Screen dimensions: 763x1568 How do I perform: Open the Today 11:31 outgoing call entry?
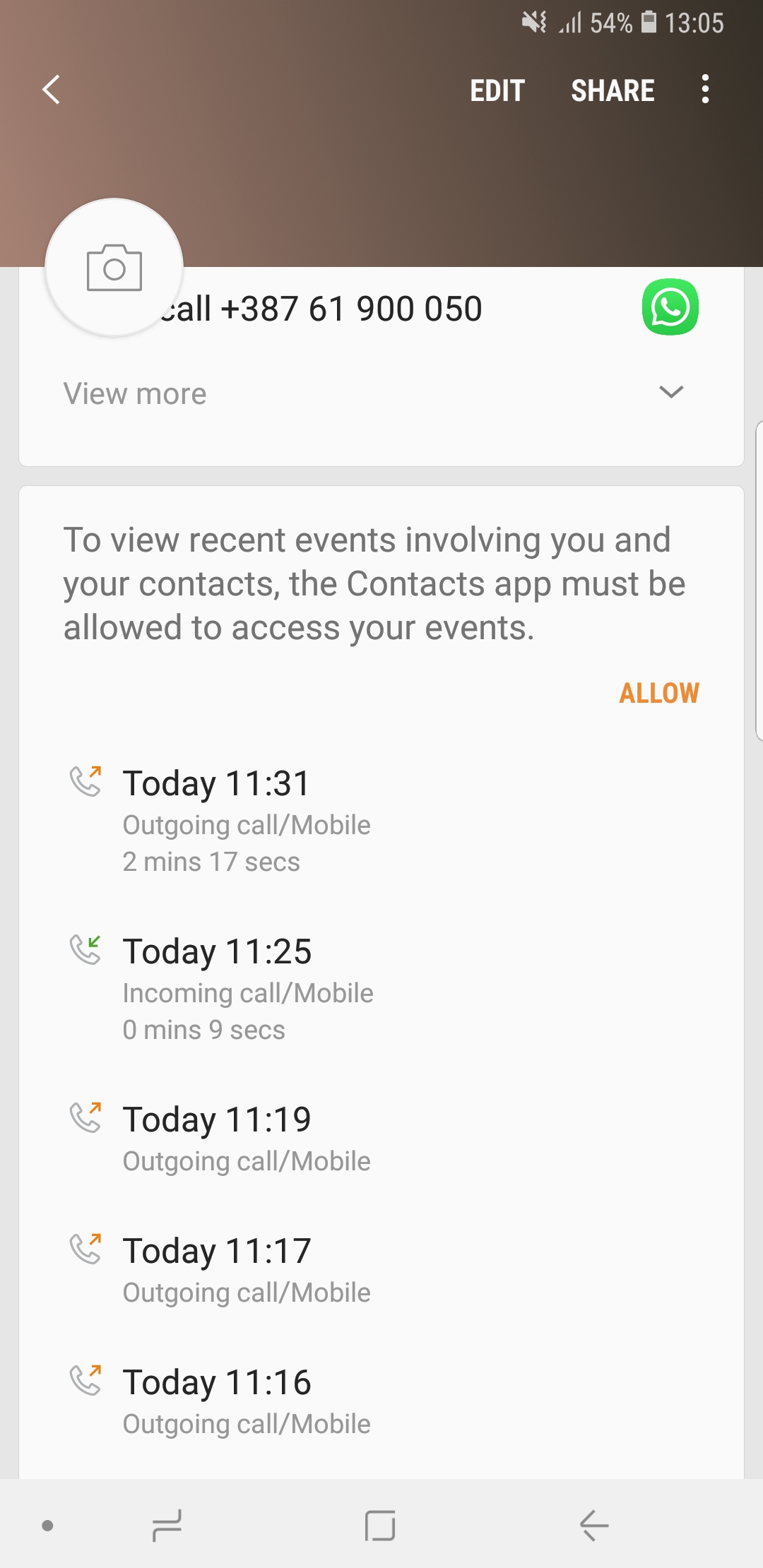tap(381, 821)
